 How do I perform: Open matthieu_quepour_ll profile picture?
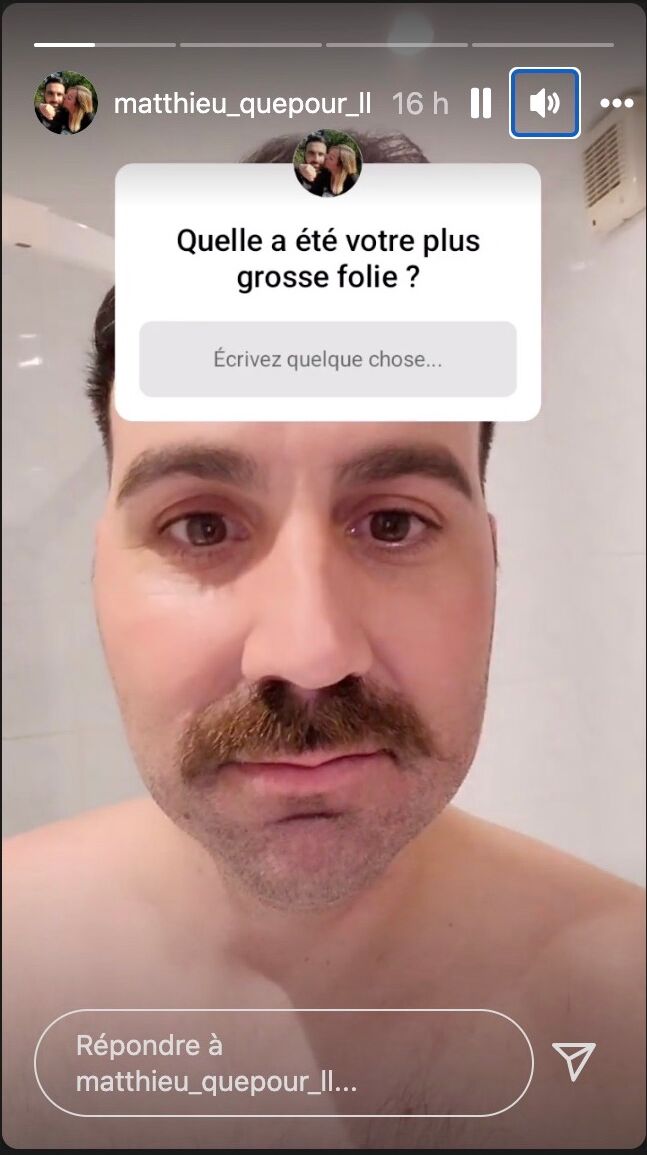coord(66,103)
